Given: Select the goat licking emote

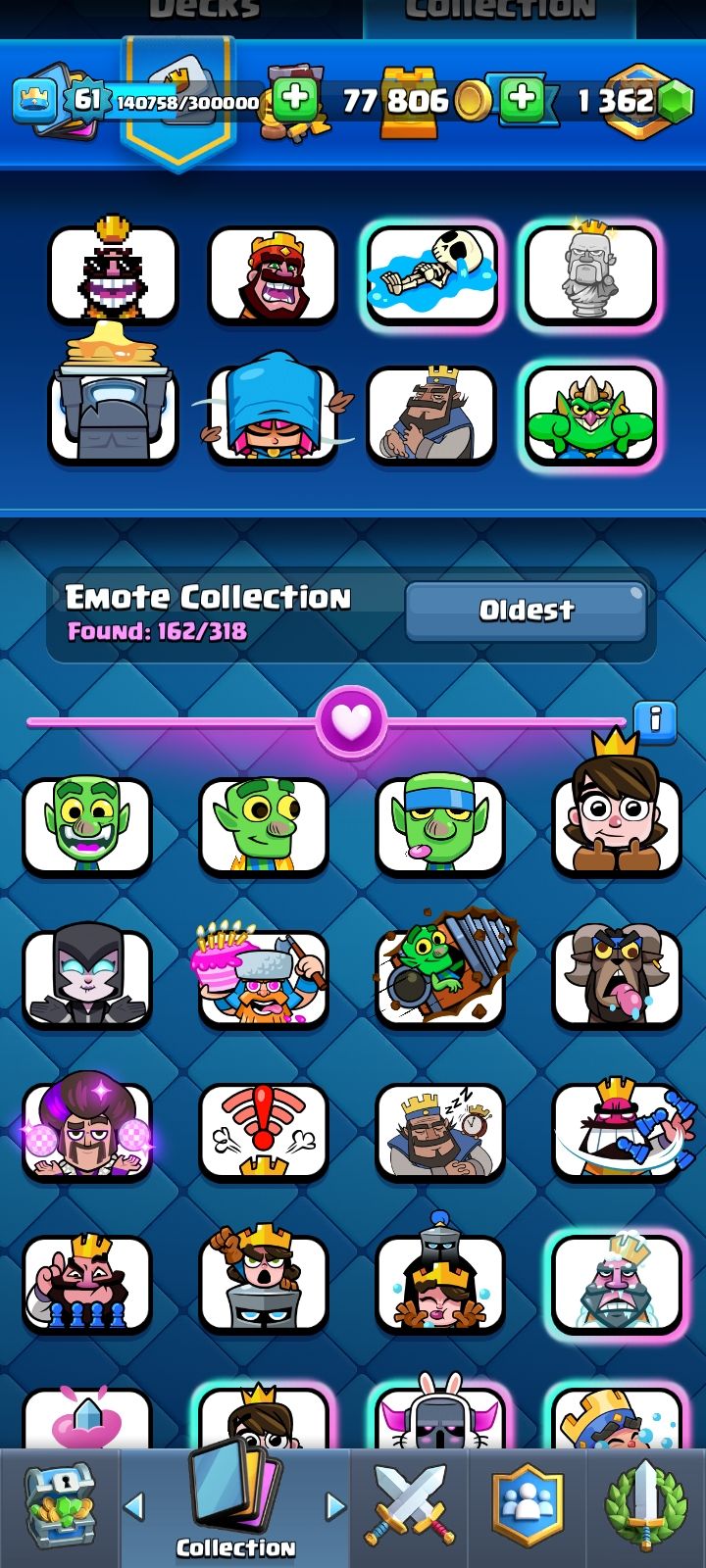Looking at the screenshot, I should (x=616, y=978).
